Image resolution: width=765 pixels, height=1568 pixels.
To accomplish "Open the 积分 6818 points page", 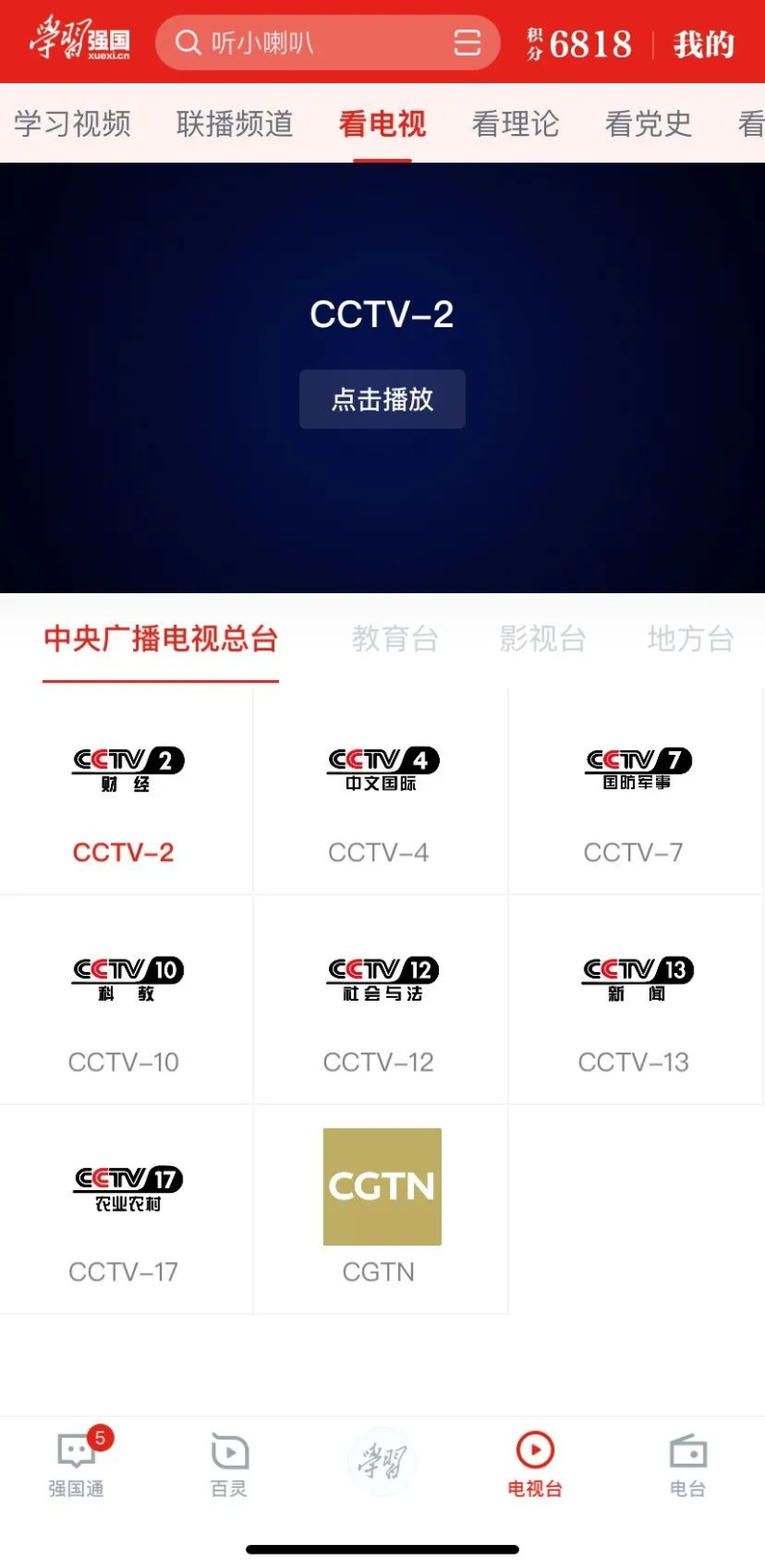I will [579, 44].
